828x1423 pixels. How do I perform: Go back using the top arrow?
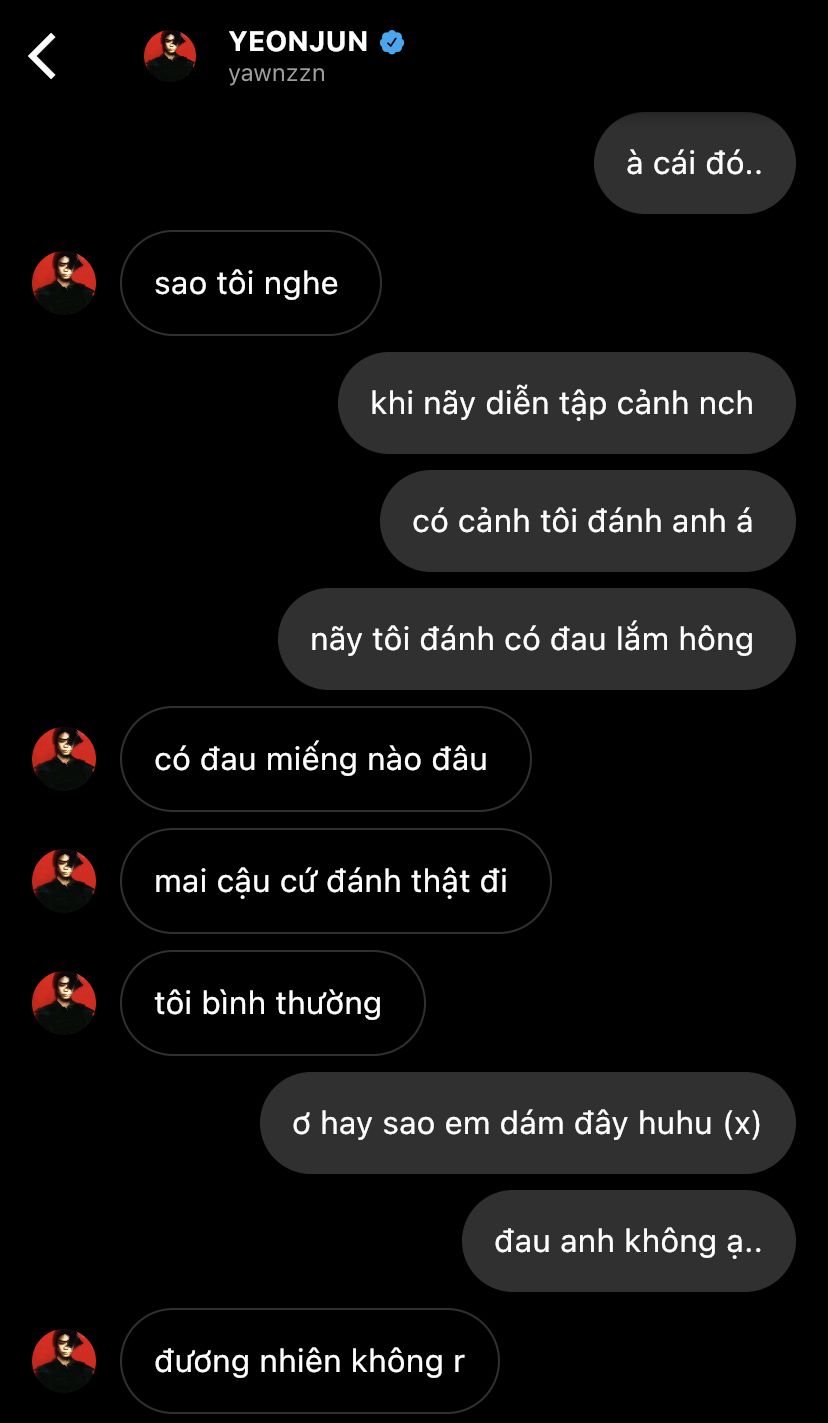tap(42, 56)
